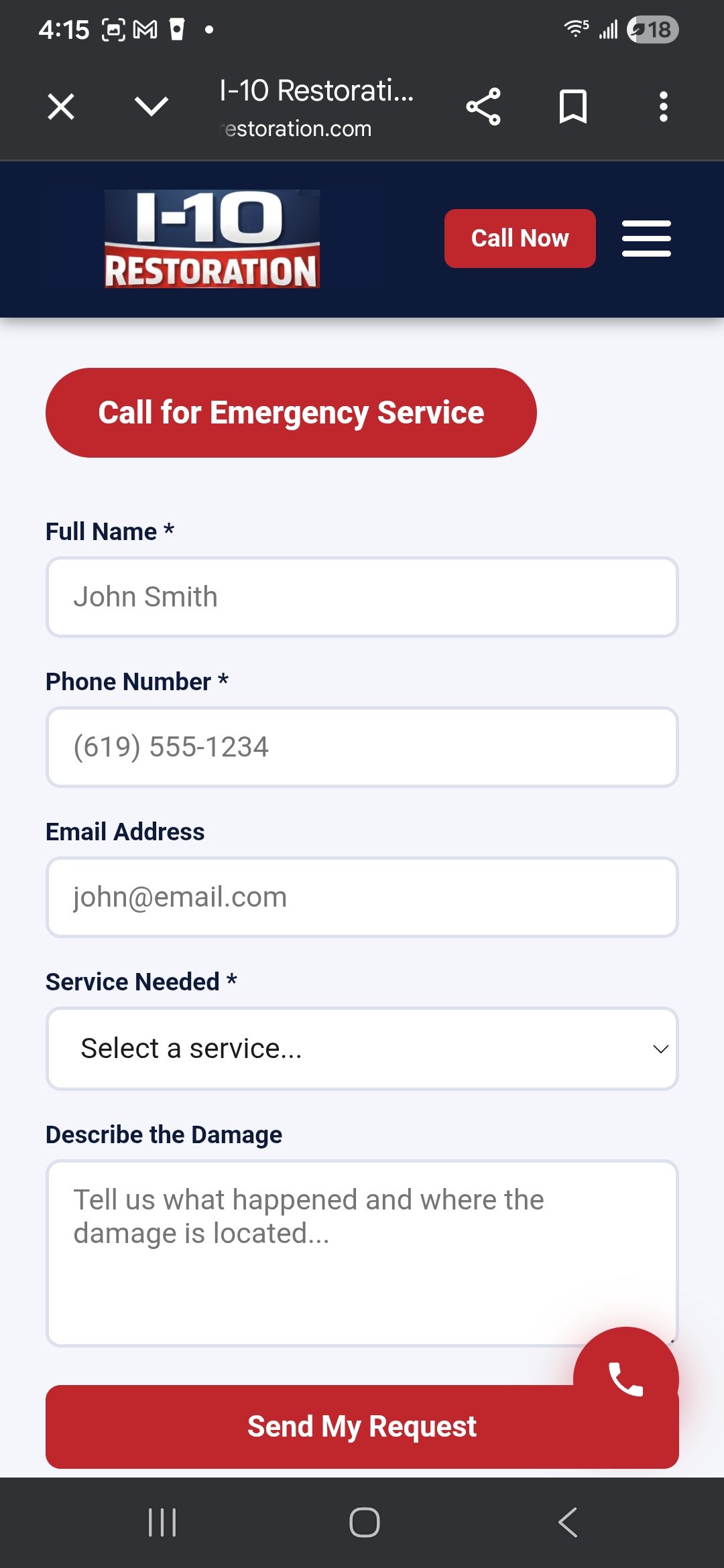Focus the Full Name input field
The image size is (724, 1568).
(x=362, y=596)
